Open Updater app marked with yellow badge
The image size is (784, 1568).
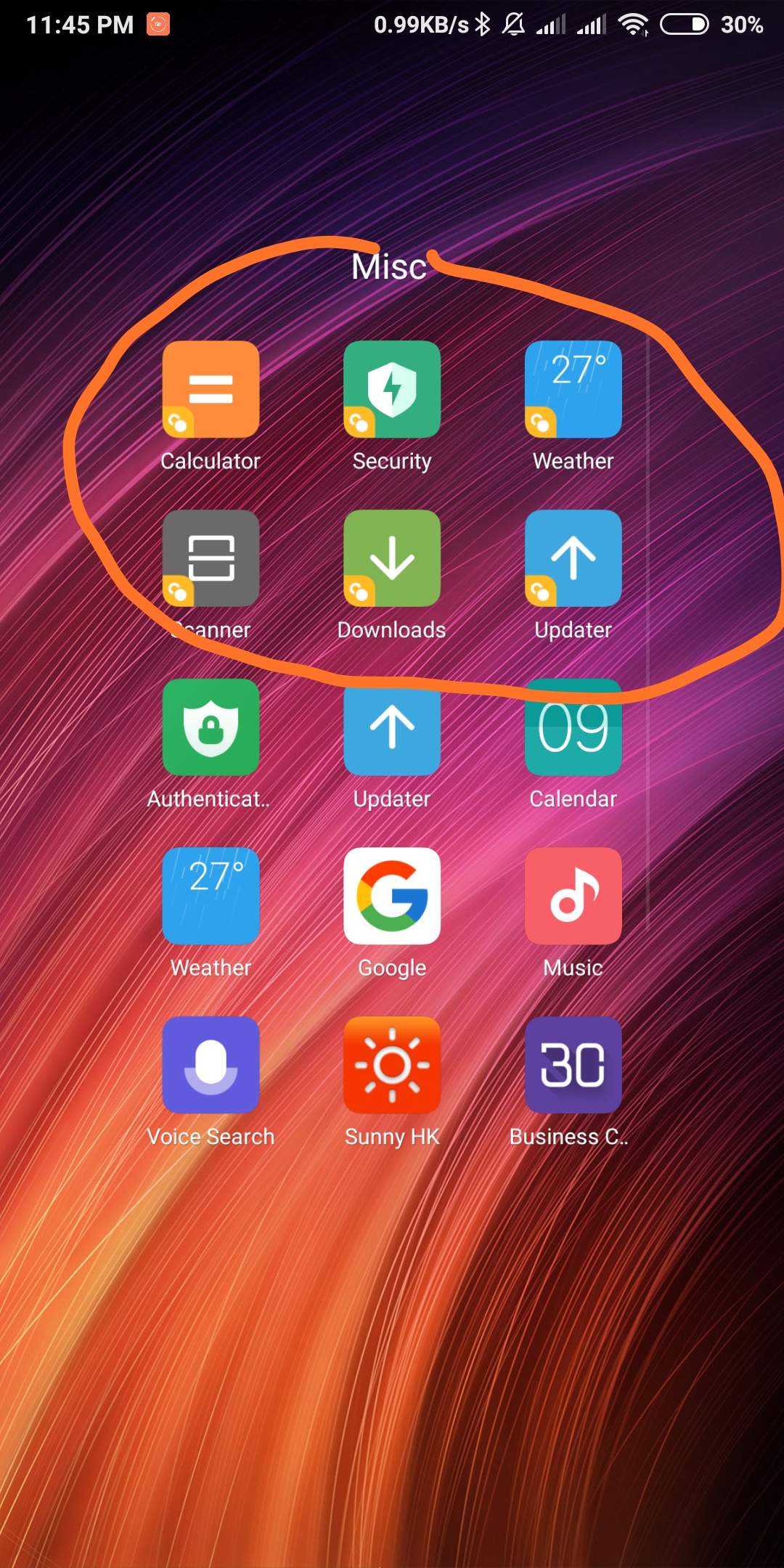pyautogui.click(x=573, y=558)
